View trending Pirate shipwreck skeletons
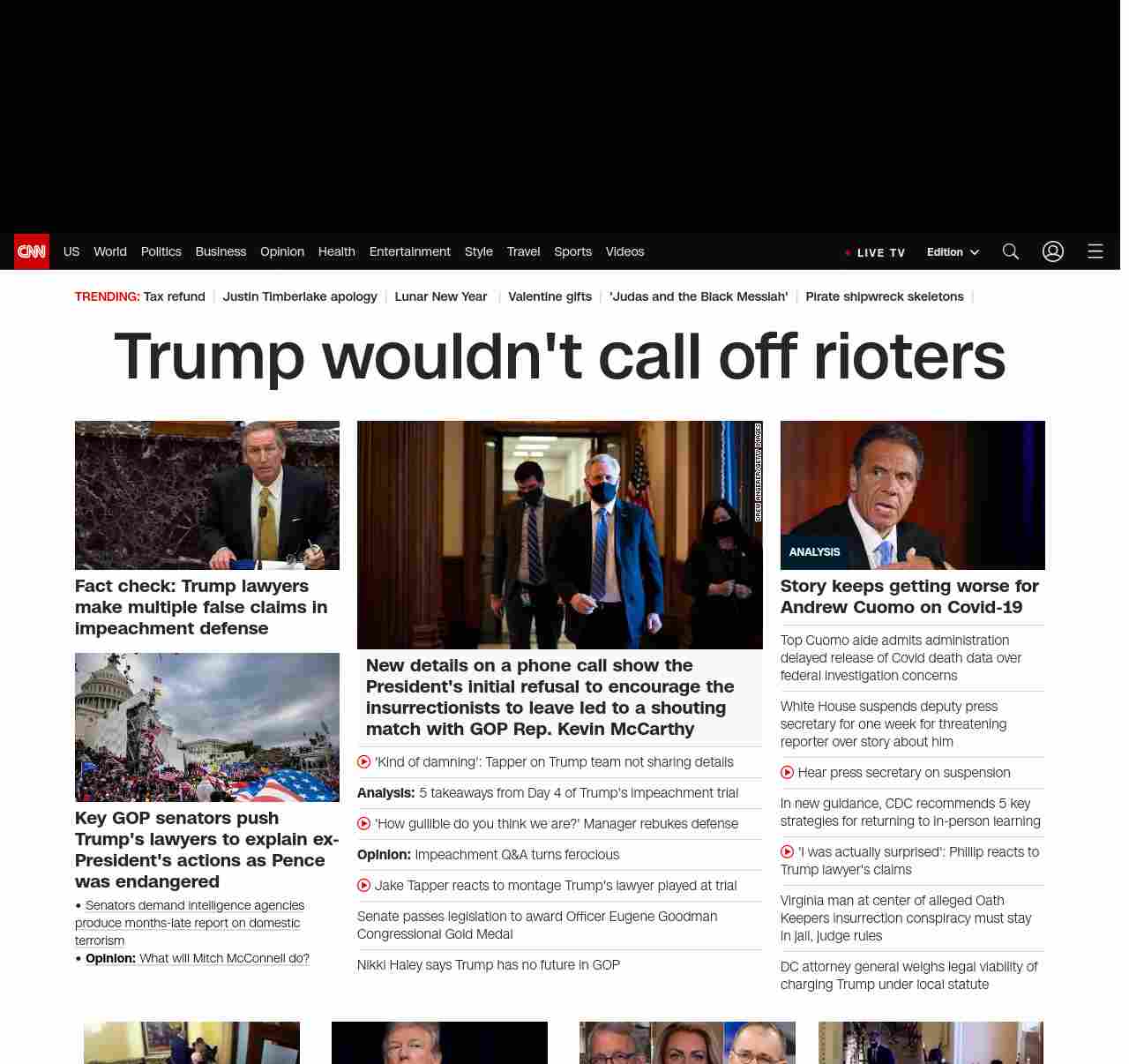 (884, 297)
